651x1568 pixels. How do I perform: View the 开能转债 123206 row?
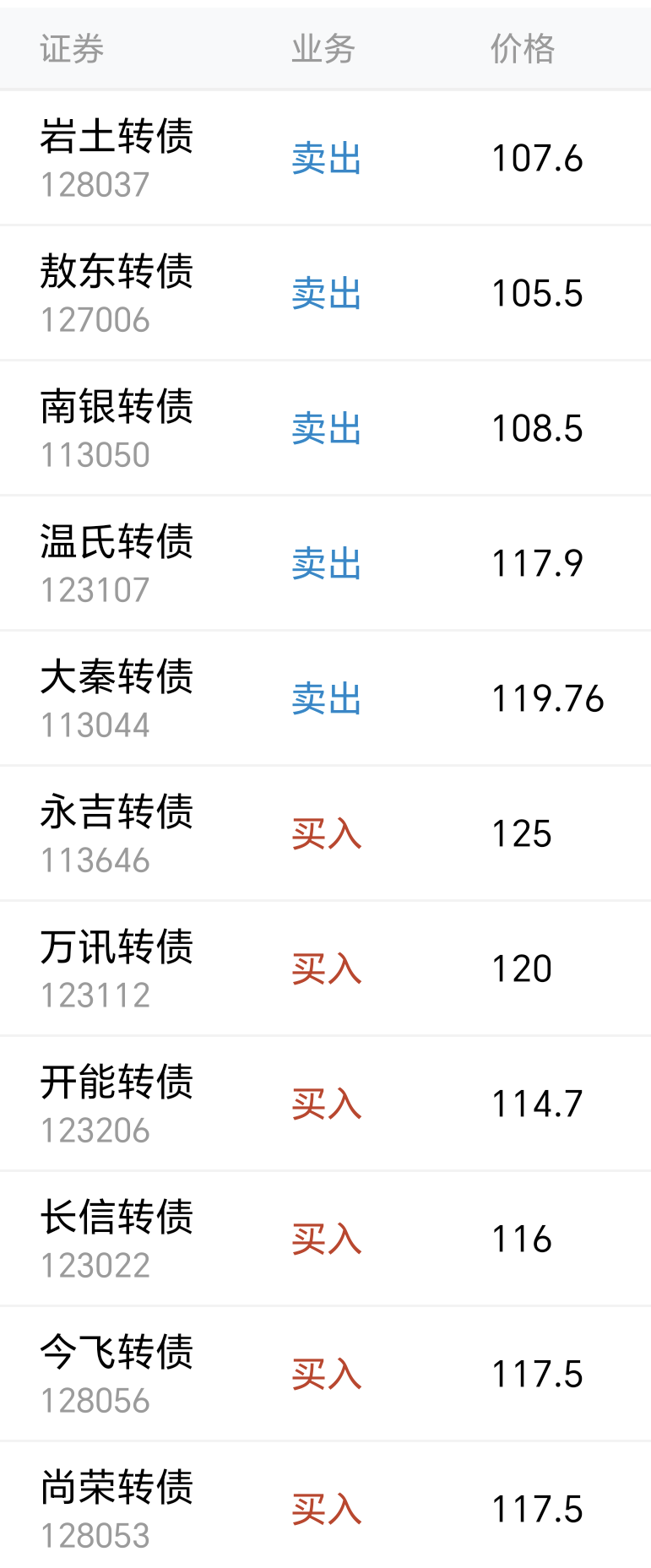325,1104
